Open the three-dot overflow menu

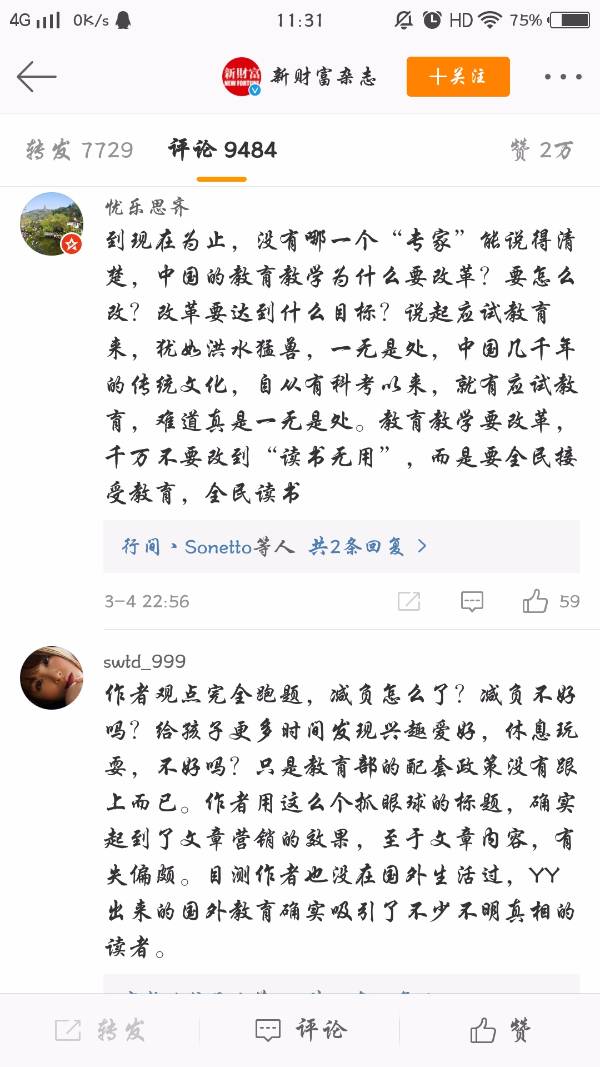(x=563, y=77)
